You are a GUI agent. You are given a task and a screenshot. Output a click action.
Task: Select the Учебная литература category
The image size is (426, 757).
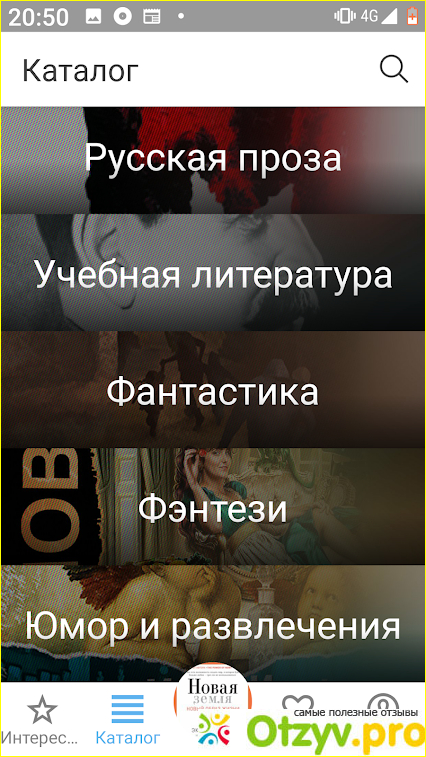pos(213,272)
